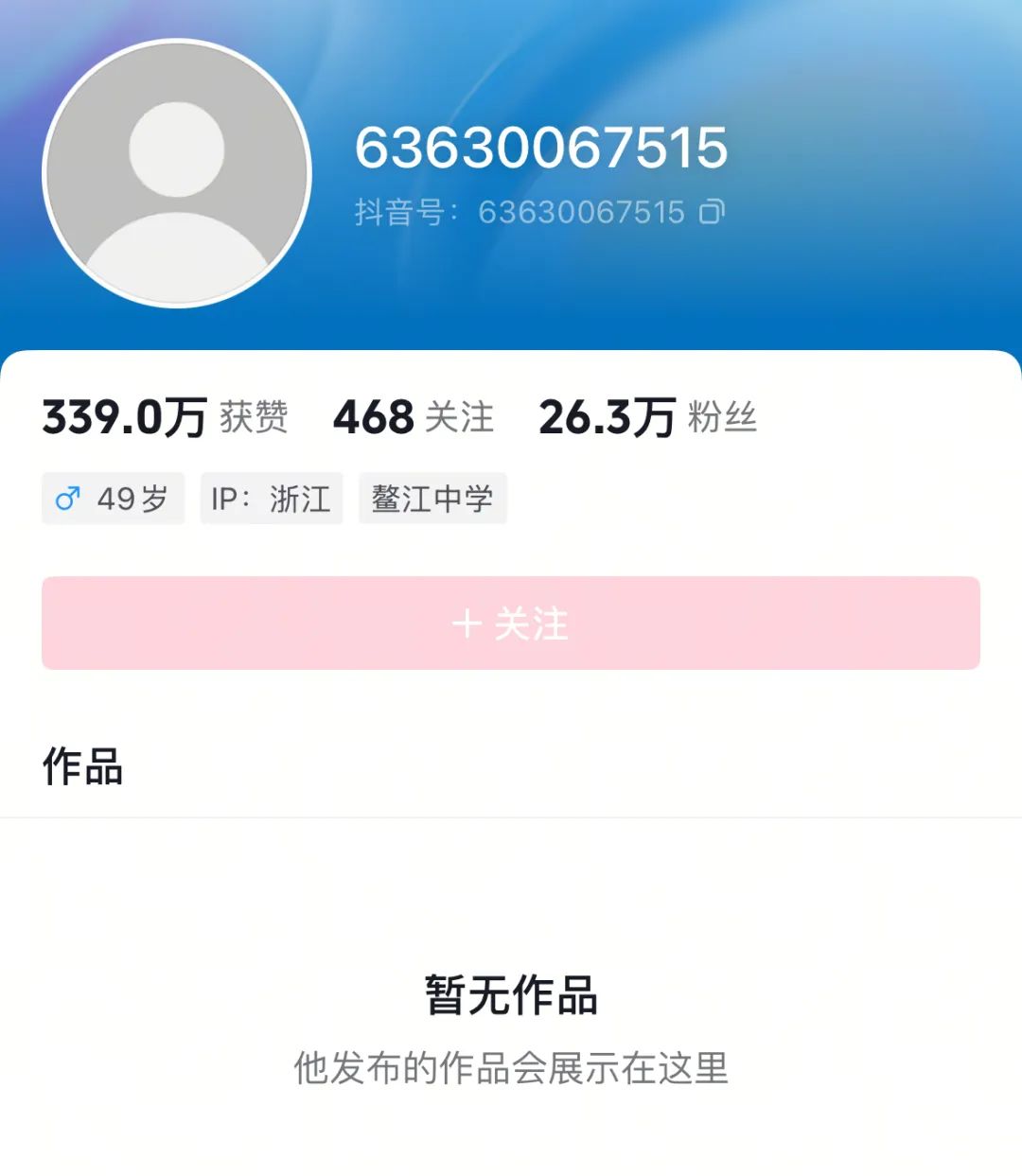This screenshot has width=1022, height=1176.
Task: Open the 鳌江中学 school tag
Action: point(432,499)
